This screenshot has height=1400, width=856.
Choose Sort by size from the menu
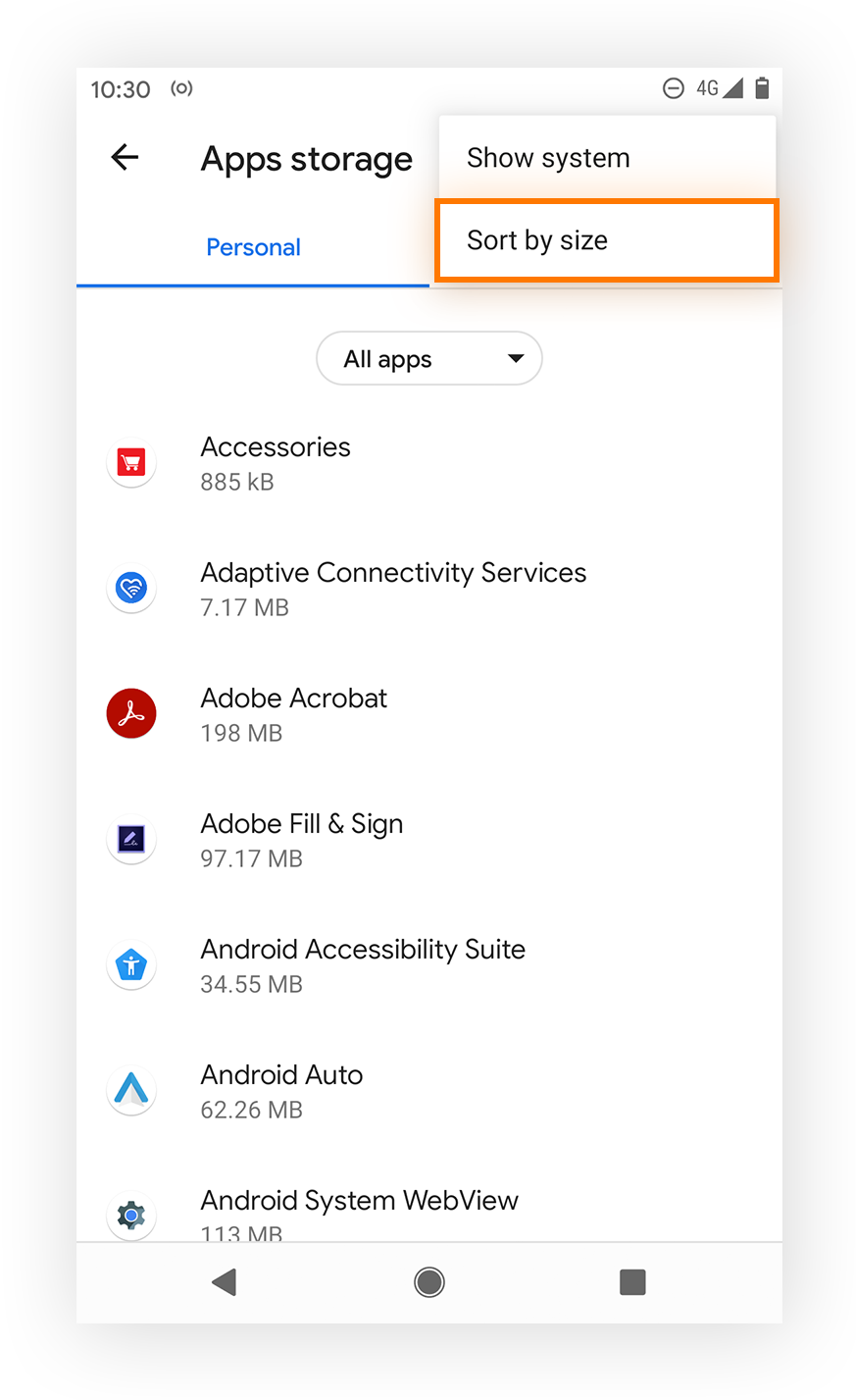click(x=537, y=239)
